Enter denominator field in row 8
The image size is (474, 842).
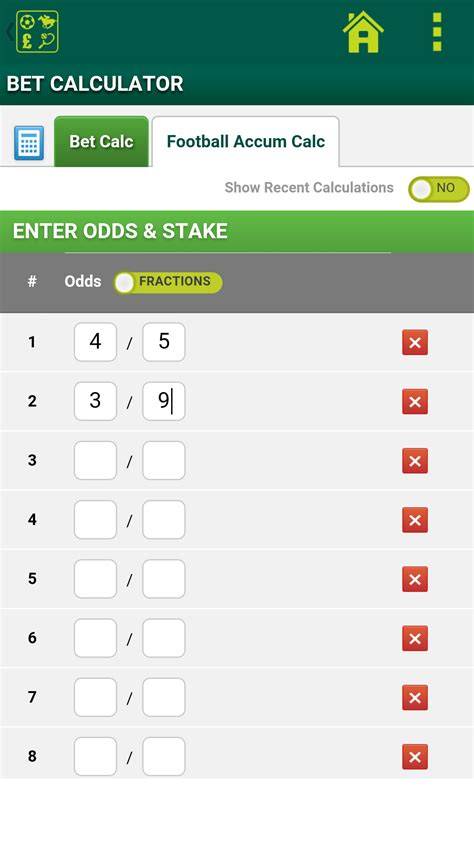tap(164, 757)
